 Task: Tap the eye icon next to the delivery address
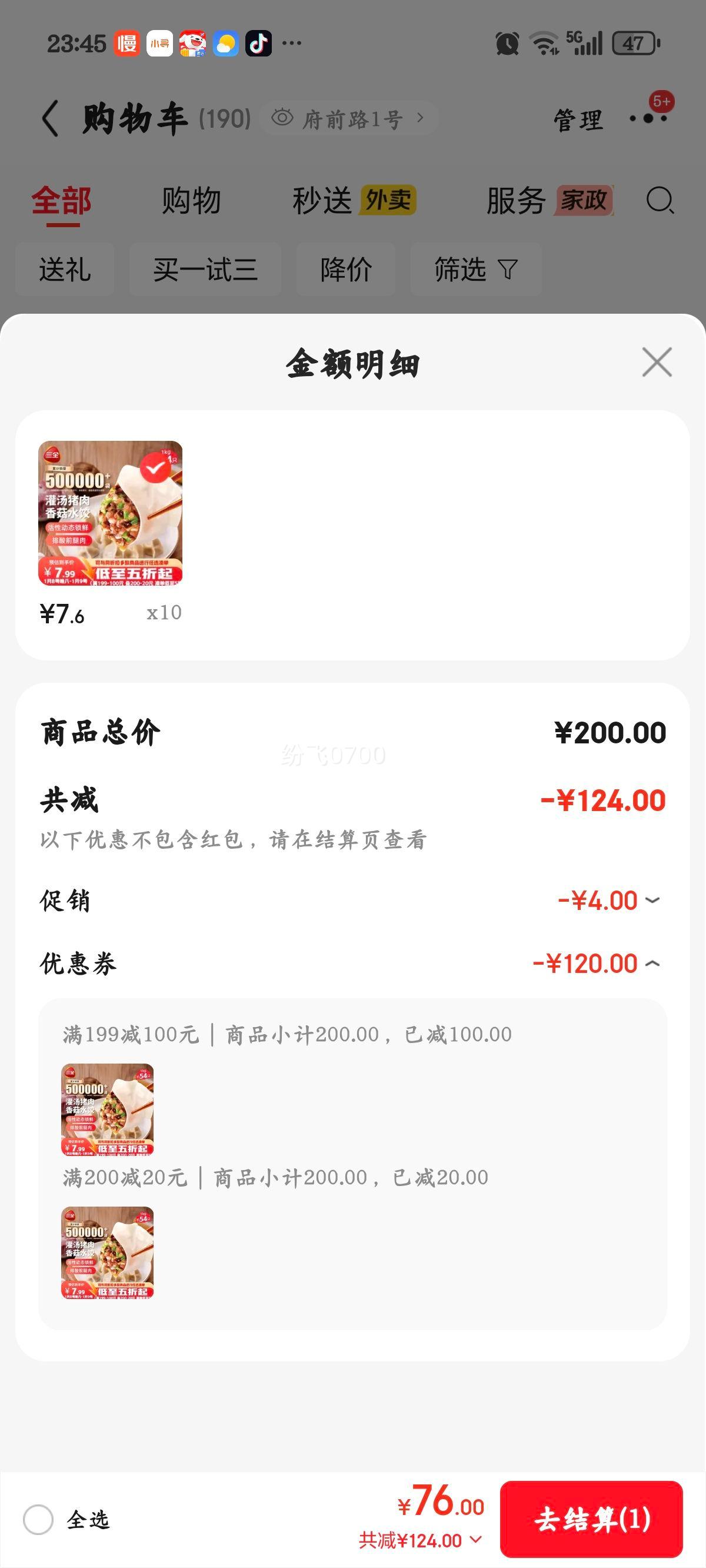tap(282, 118)
